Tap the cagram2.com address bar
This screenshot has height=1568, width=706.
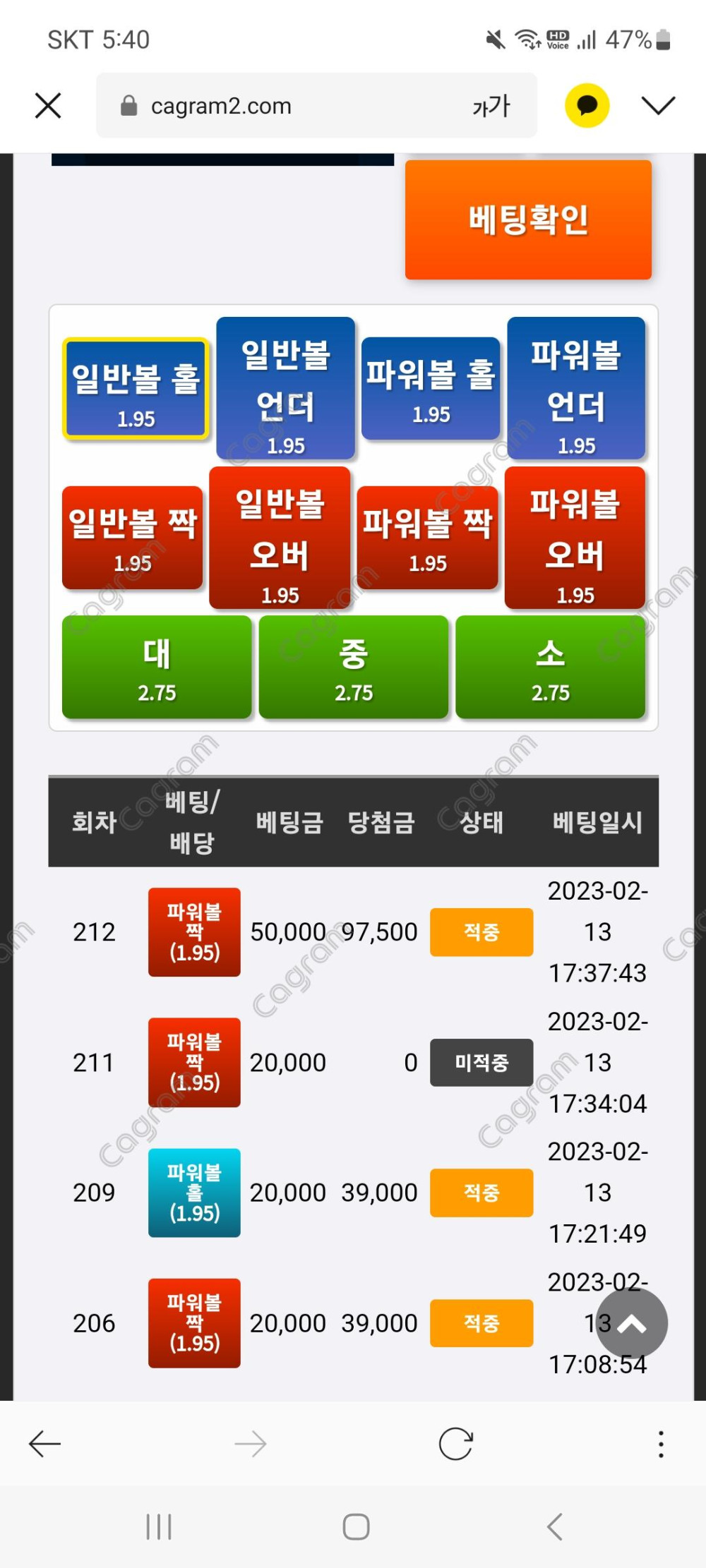pyautogui.click(x=282, y=106)
